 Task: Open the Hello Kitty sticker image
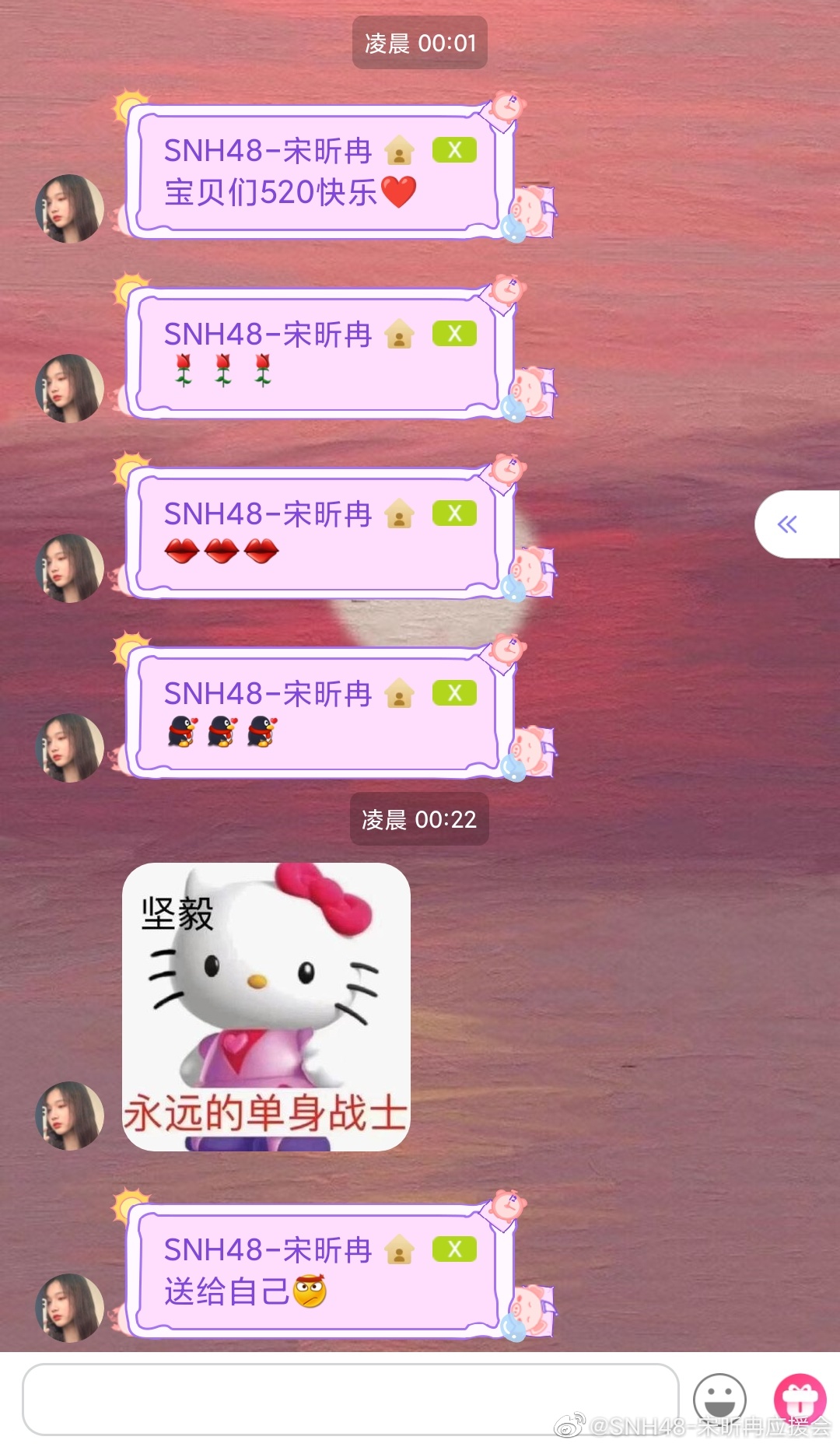(x=266, y=1007)
